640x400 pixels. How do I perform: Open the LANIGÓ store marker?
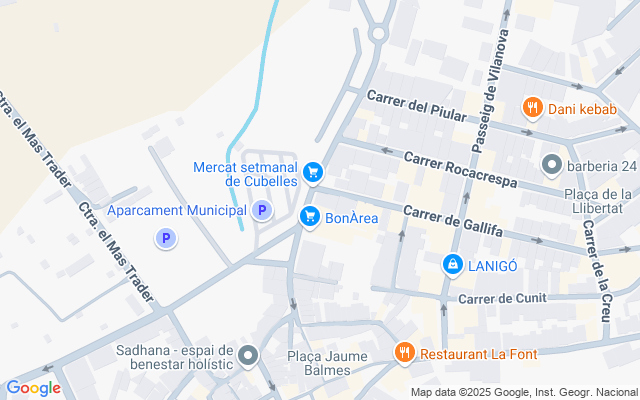tap(452, 264)
